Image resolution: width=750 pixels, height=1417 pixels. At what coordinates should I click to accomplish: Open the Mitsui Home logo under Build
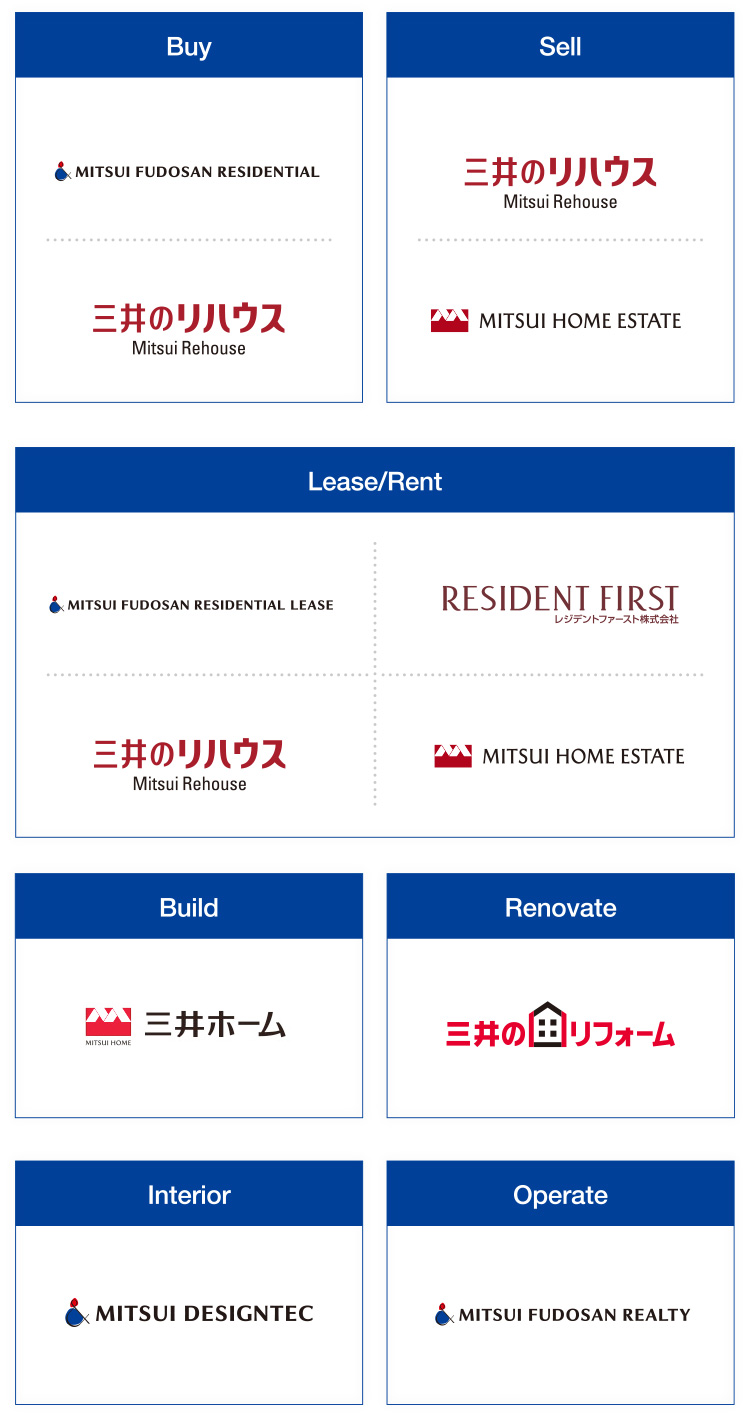(186, 1026)
